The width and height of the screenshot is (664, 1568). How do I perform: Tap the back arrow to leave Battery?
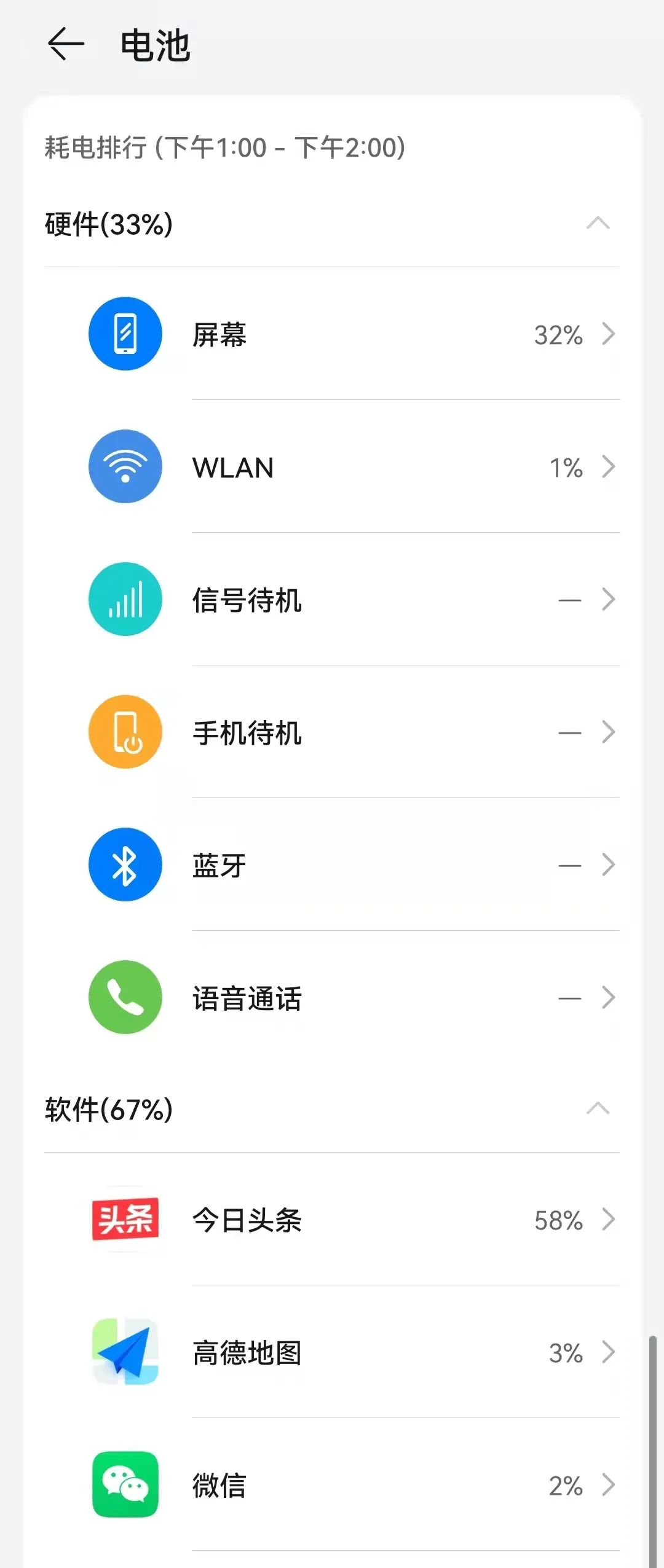coord(66,44)
